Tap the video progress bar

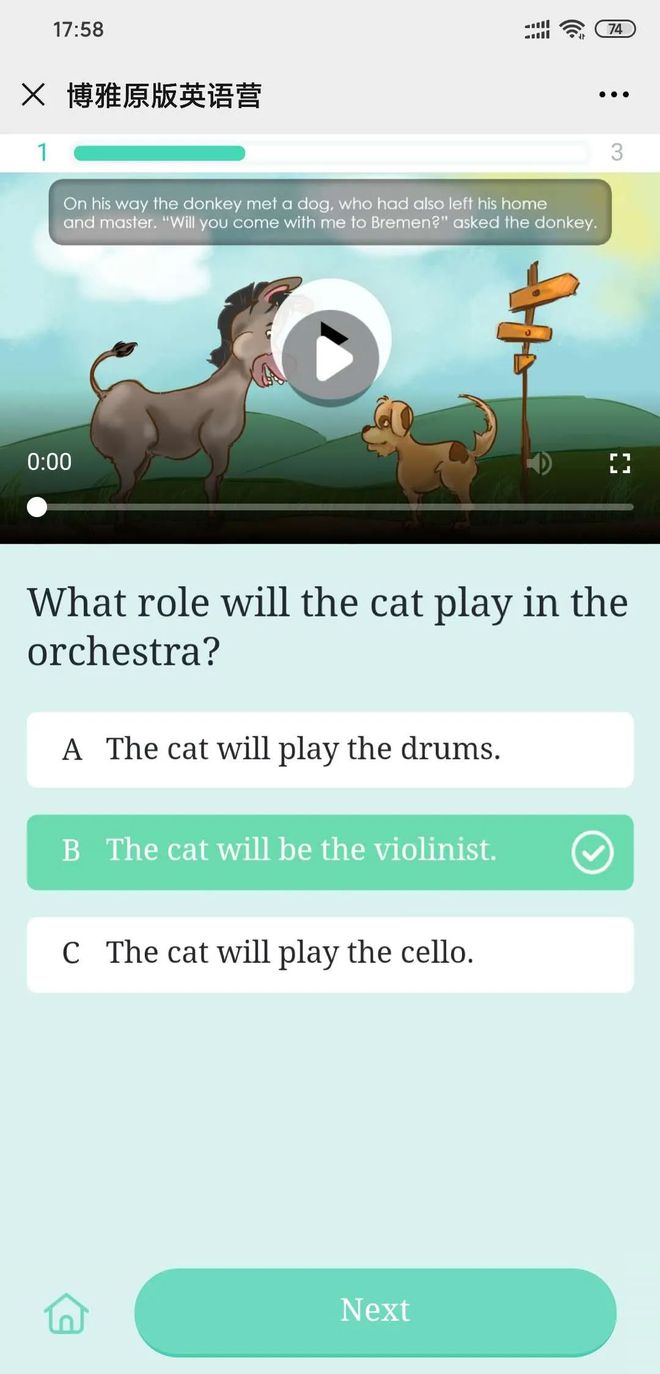point(331,507)
